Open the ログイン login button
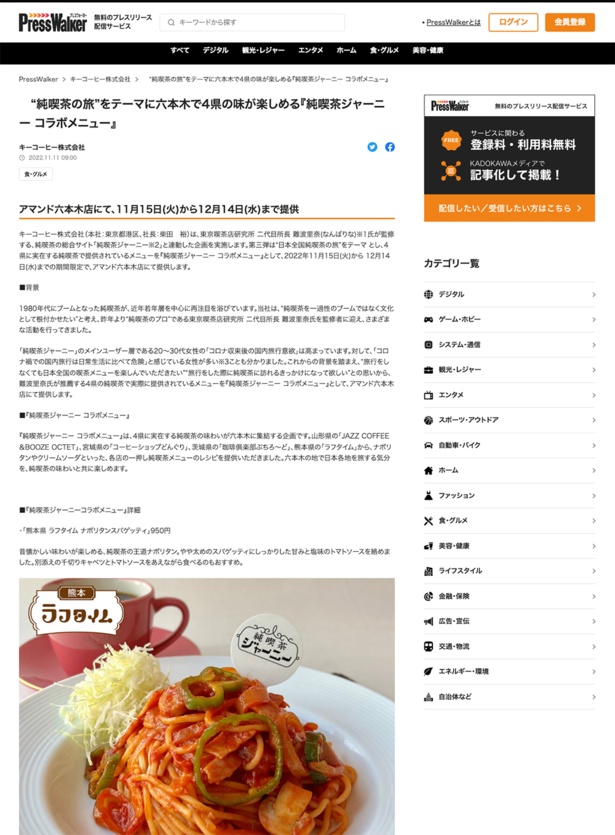This screenshot has width=615, height=835. click(x=513, y=22)
